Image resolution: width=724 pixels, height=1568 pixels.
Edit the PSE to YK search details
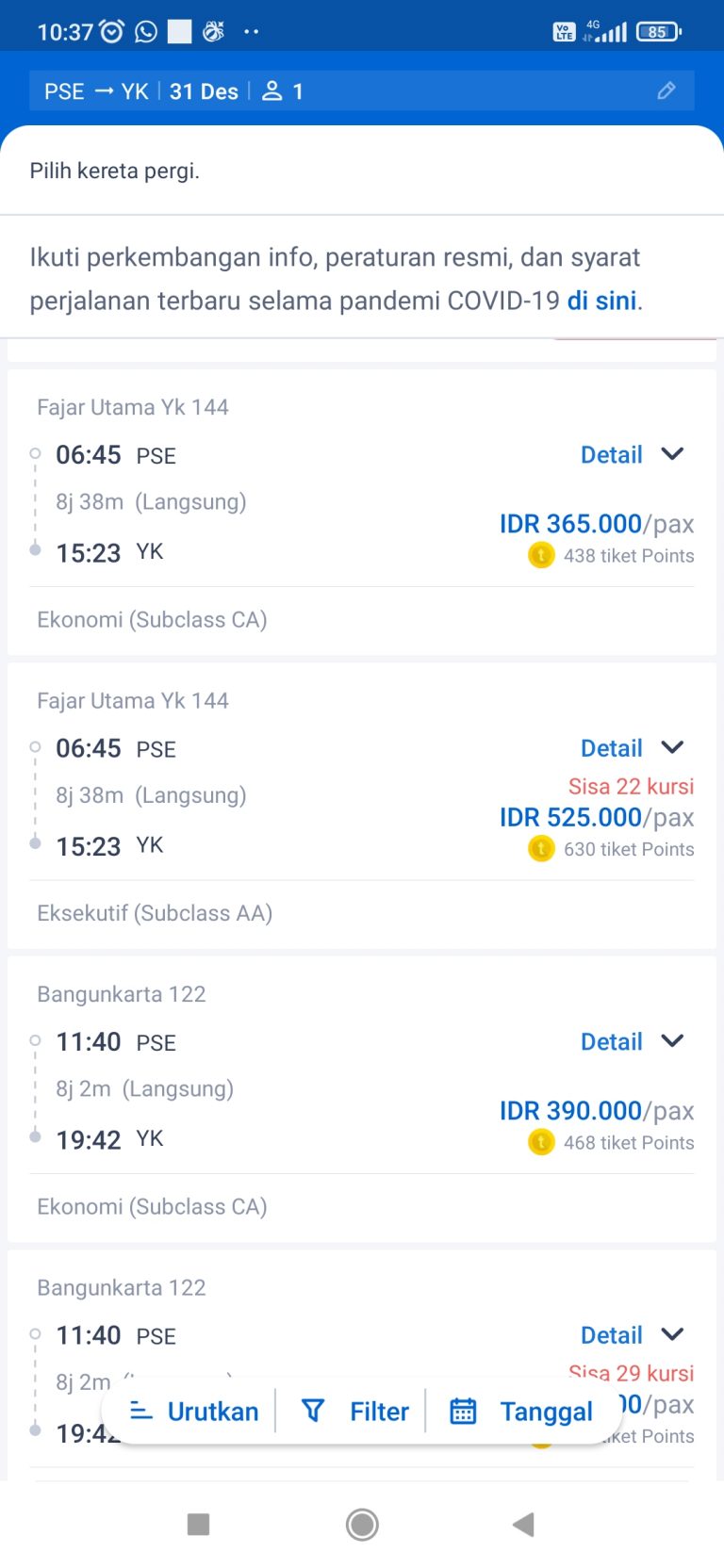pos(666,90)
